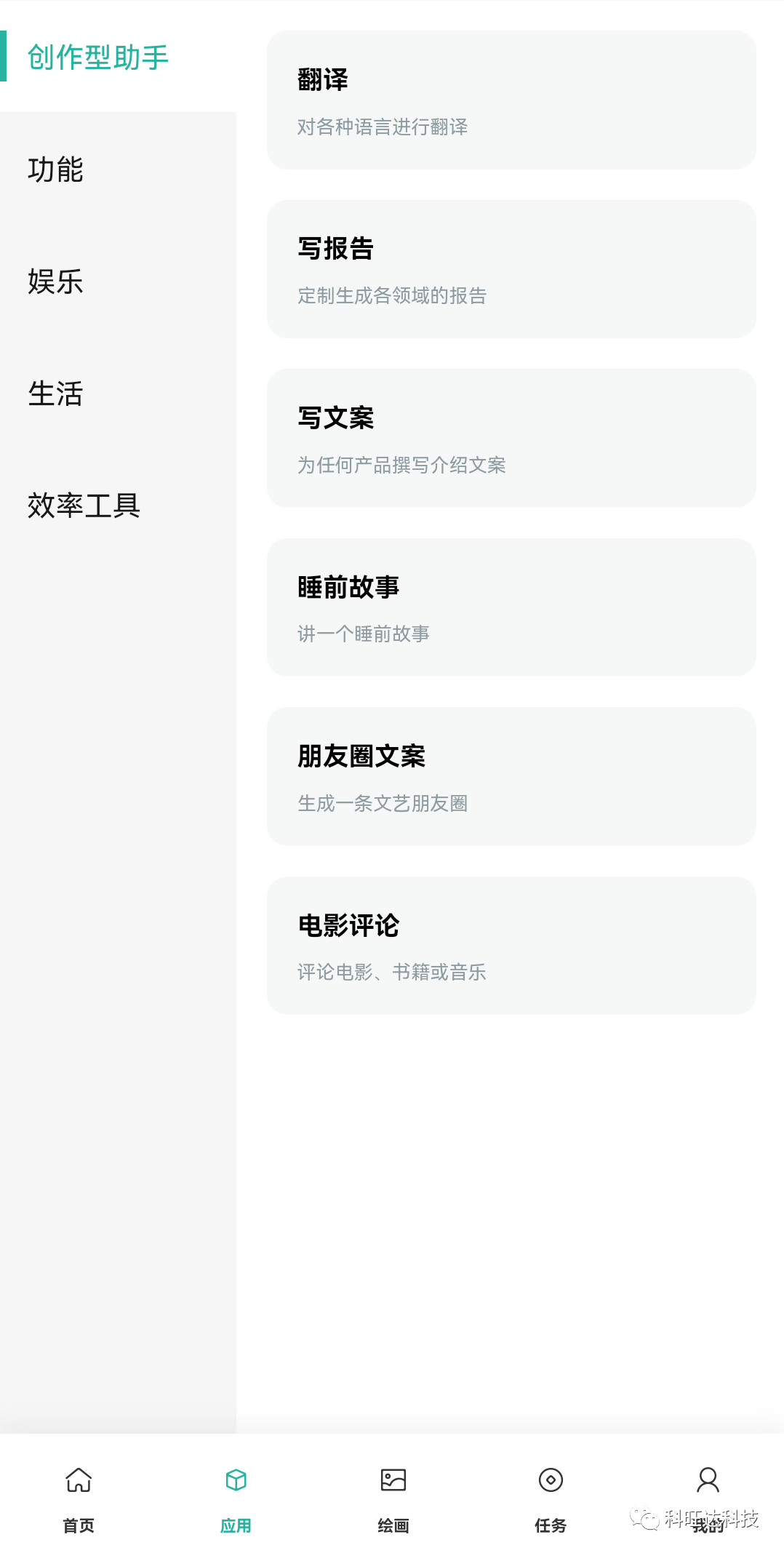Tap the 写文案 card
The height and width of the screenshot is (1553, 784).
click(511, 439)
